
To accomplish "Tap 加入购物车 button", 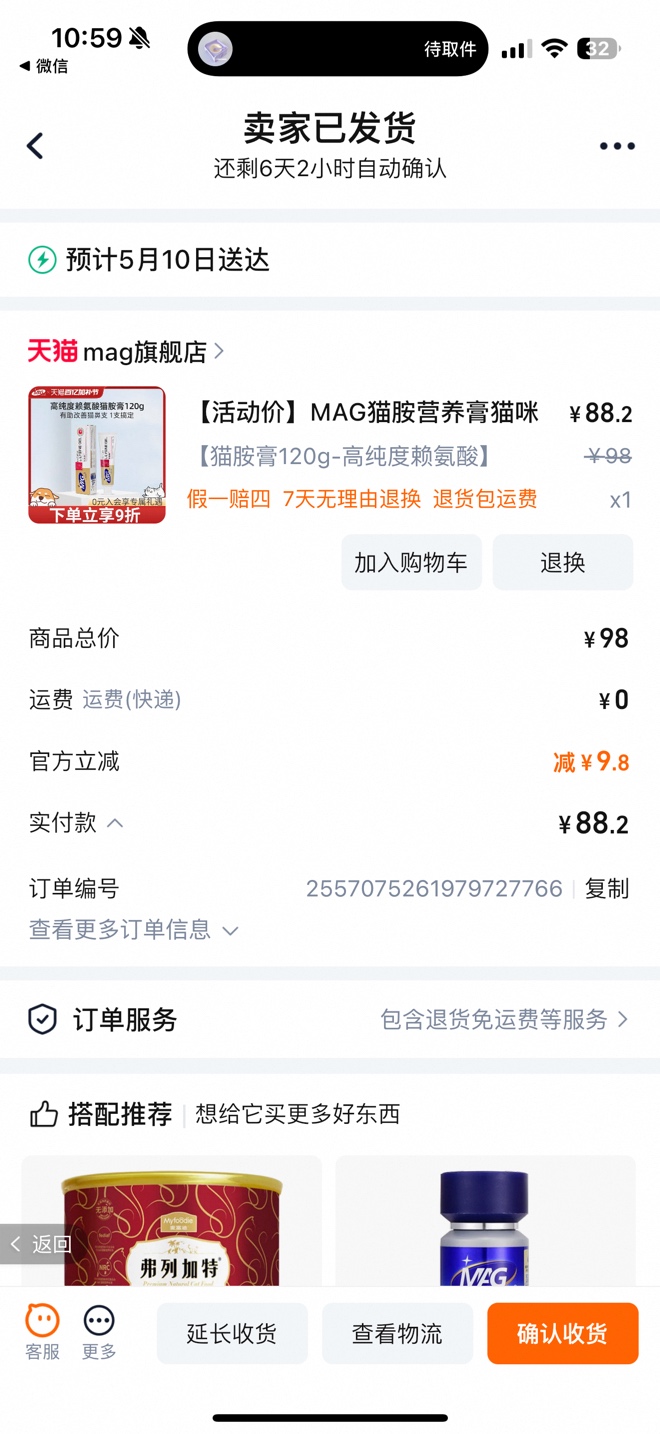I will [x=411, y=562].
